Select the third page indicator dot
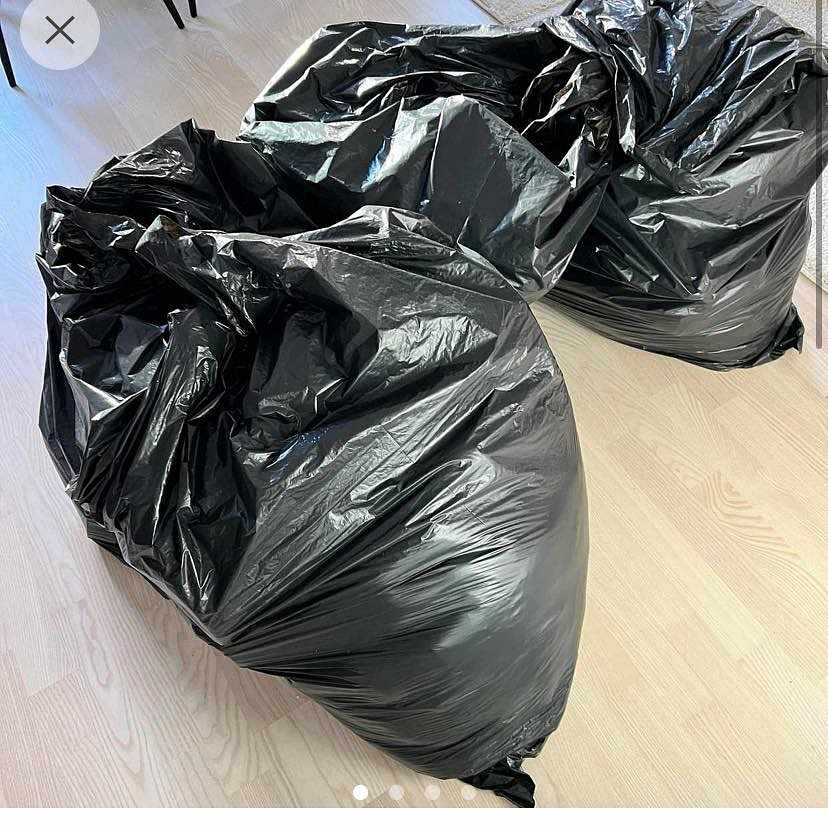The height and width of the screenshot is (828, 828). [432, 792]
